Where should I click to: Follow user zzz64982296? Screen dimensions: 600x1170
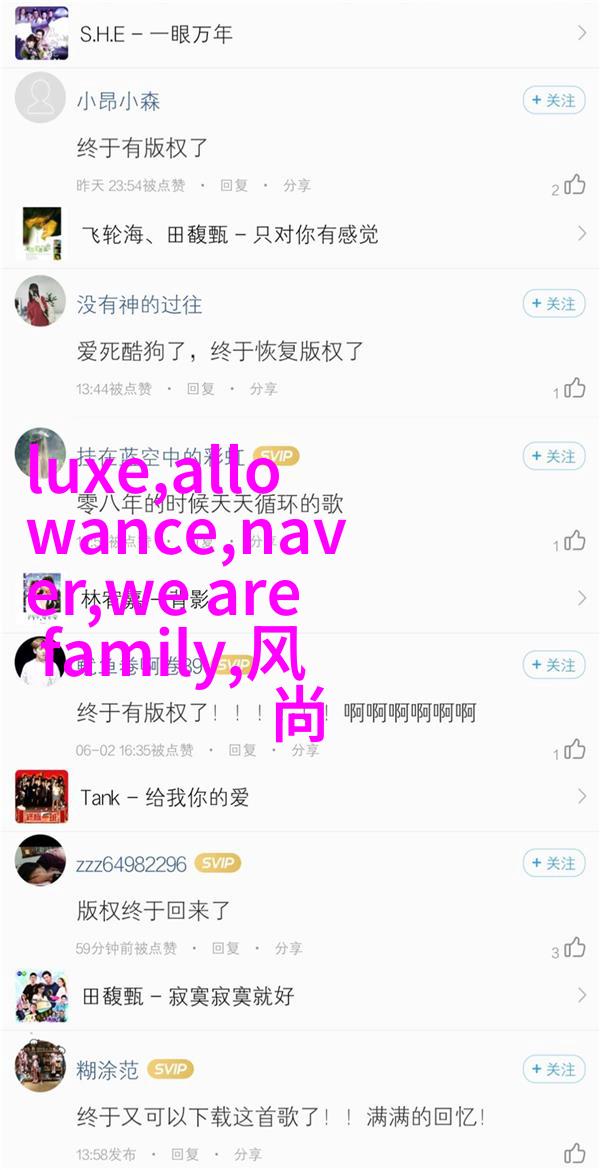[553, 862]
